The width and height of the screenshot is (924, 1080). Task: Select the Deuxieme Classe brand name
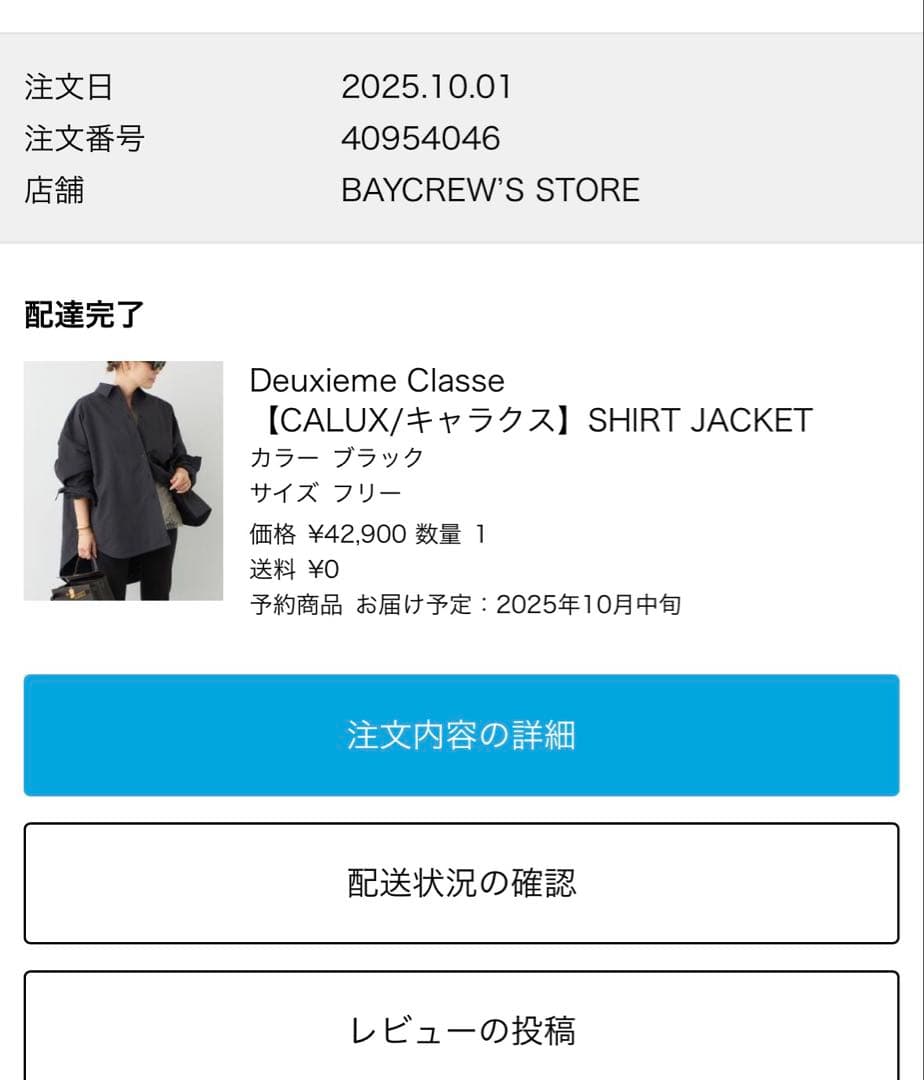pyautogui.click(x=376, y=381)
